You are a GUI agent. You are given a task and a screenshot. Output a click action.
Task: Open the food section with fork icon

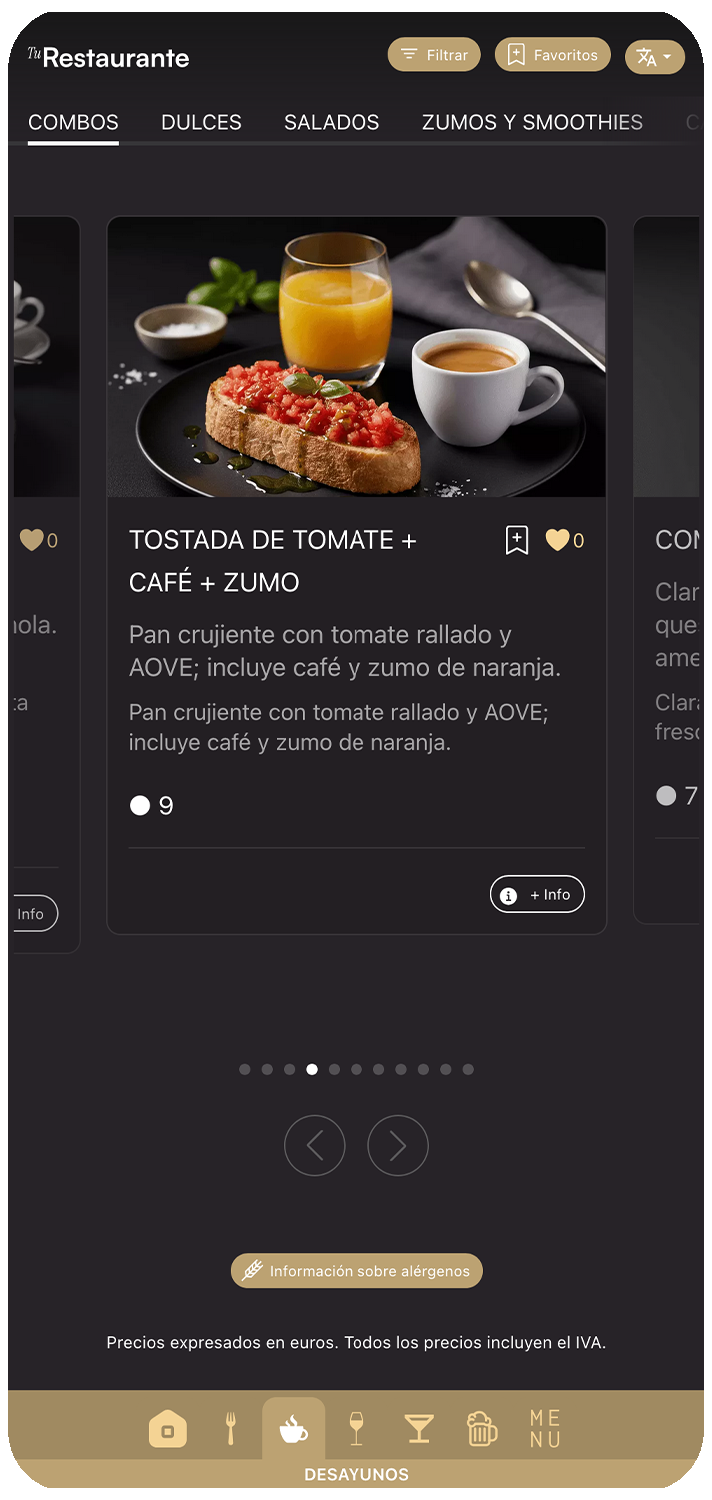230,1428
